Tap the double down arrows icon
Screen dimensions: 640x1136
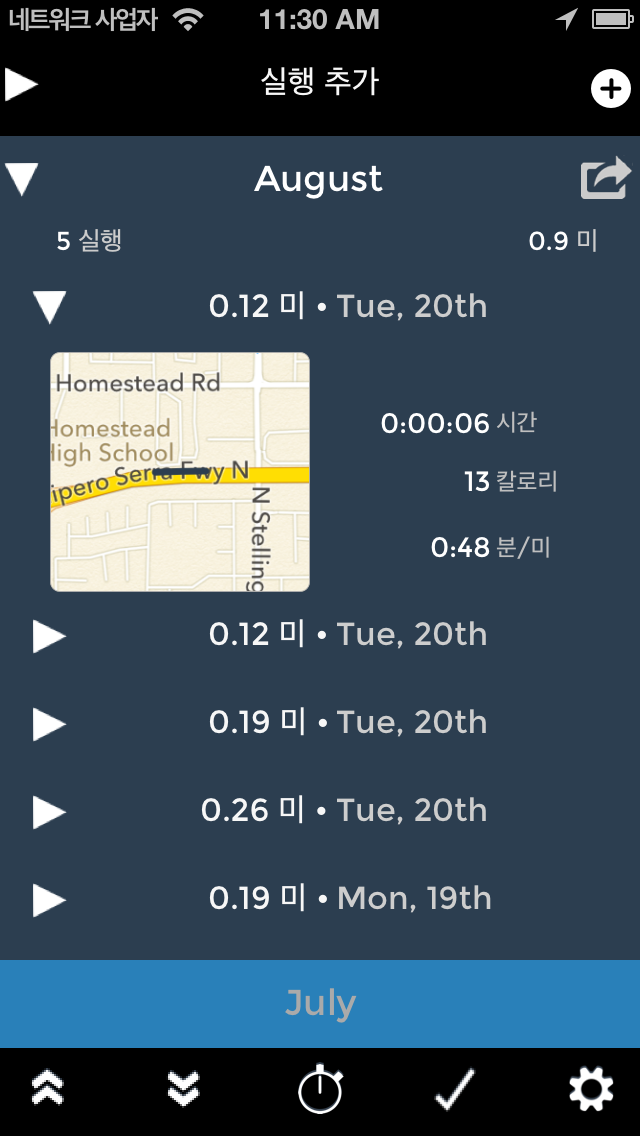pyautogui.click(x=183, y=1090)
